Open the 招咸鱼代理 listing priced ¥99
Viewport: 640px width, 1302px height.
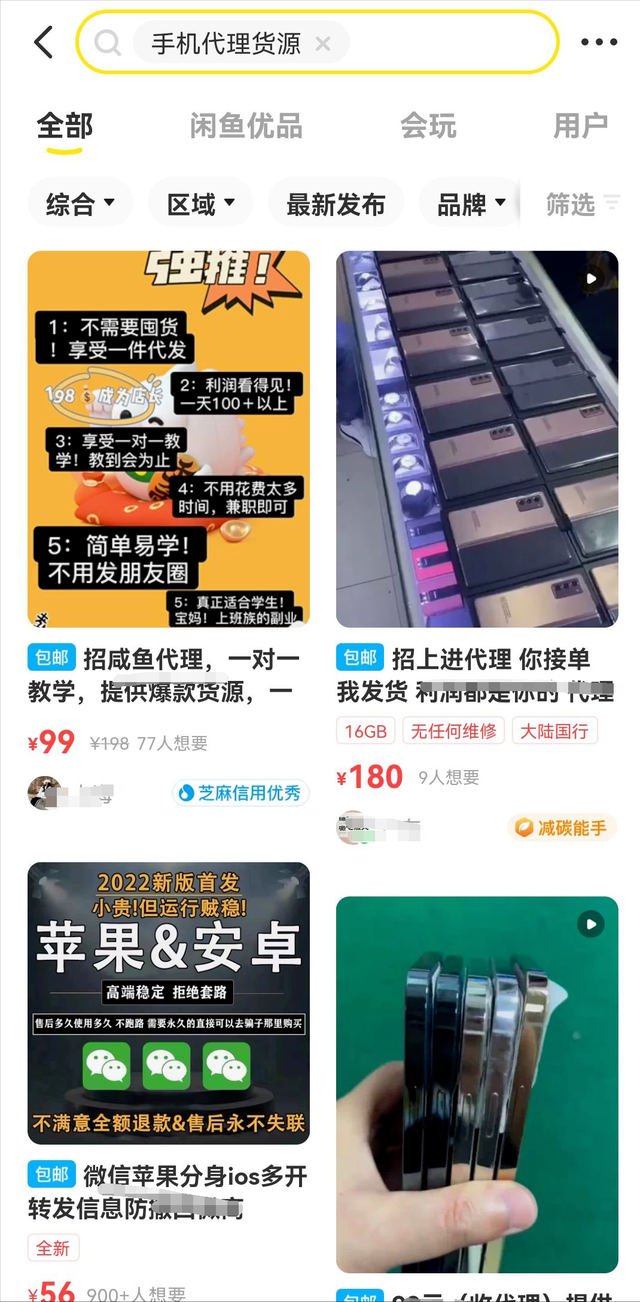[168, 440]
